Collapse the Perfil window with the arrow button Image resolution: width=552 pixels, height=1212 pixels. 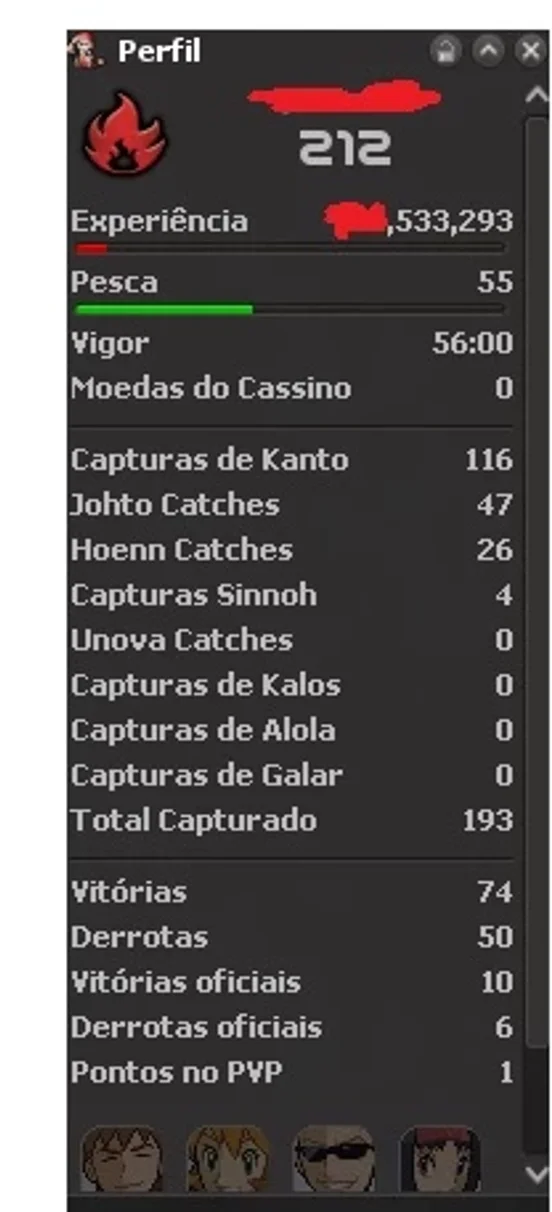488,52
